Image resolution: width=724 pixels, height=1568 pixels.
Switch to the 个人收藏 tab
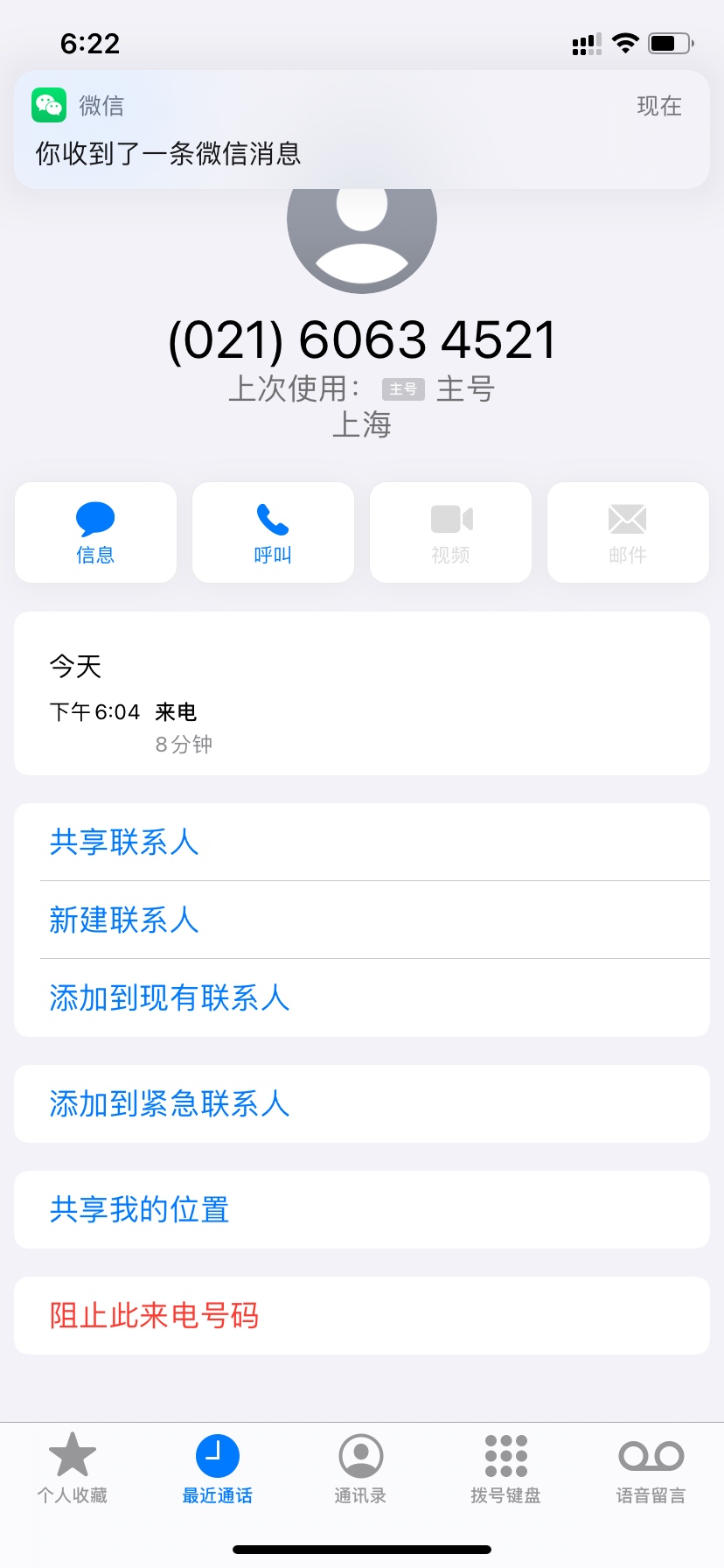click(x=73, y=1468)
